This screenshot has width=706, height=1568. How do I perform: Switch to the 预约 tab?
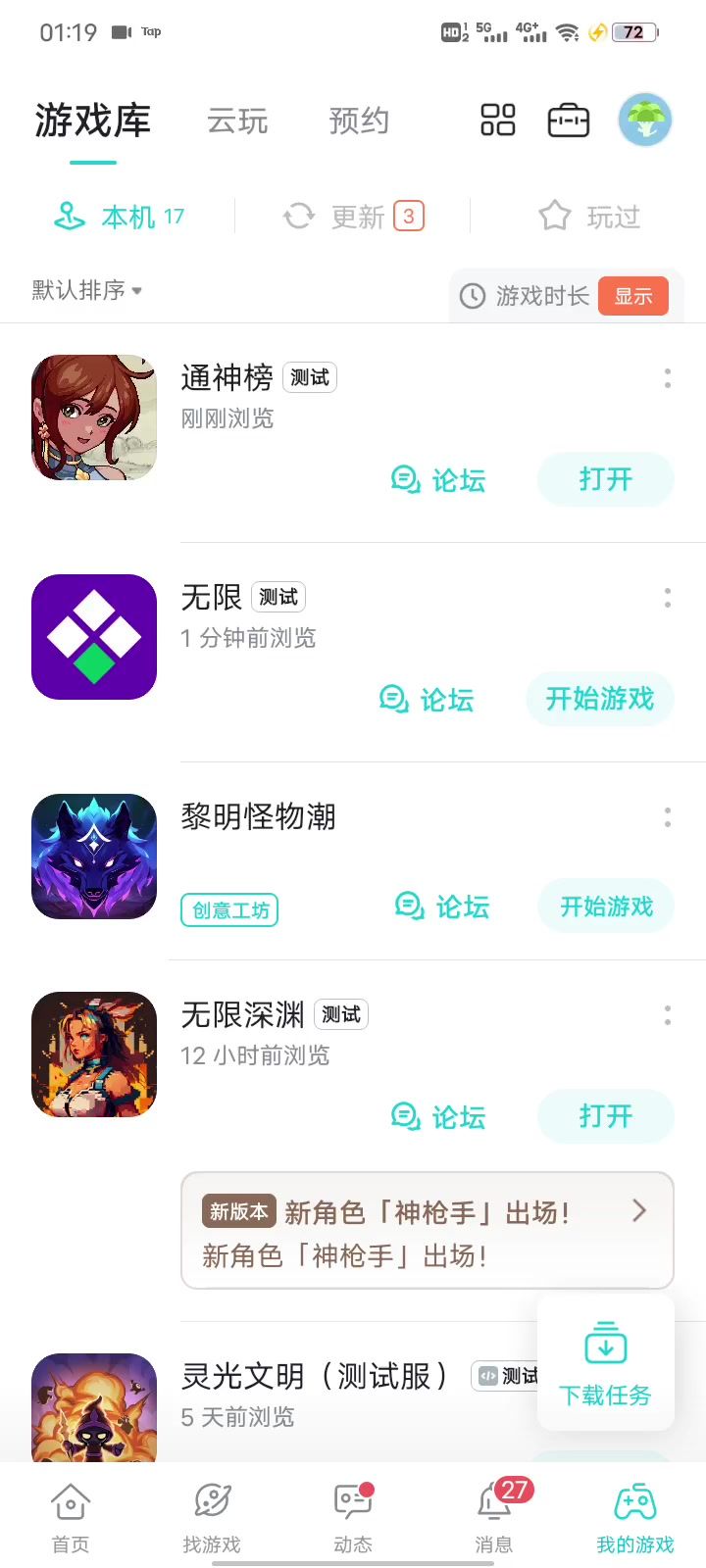[359, 122]
